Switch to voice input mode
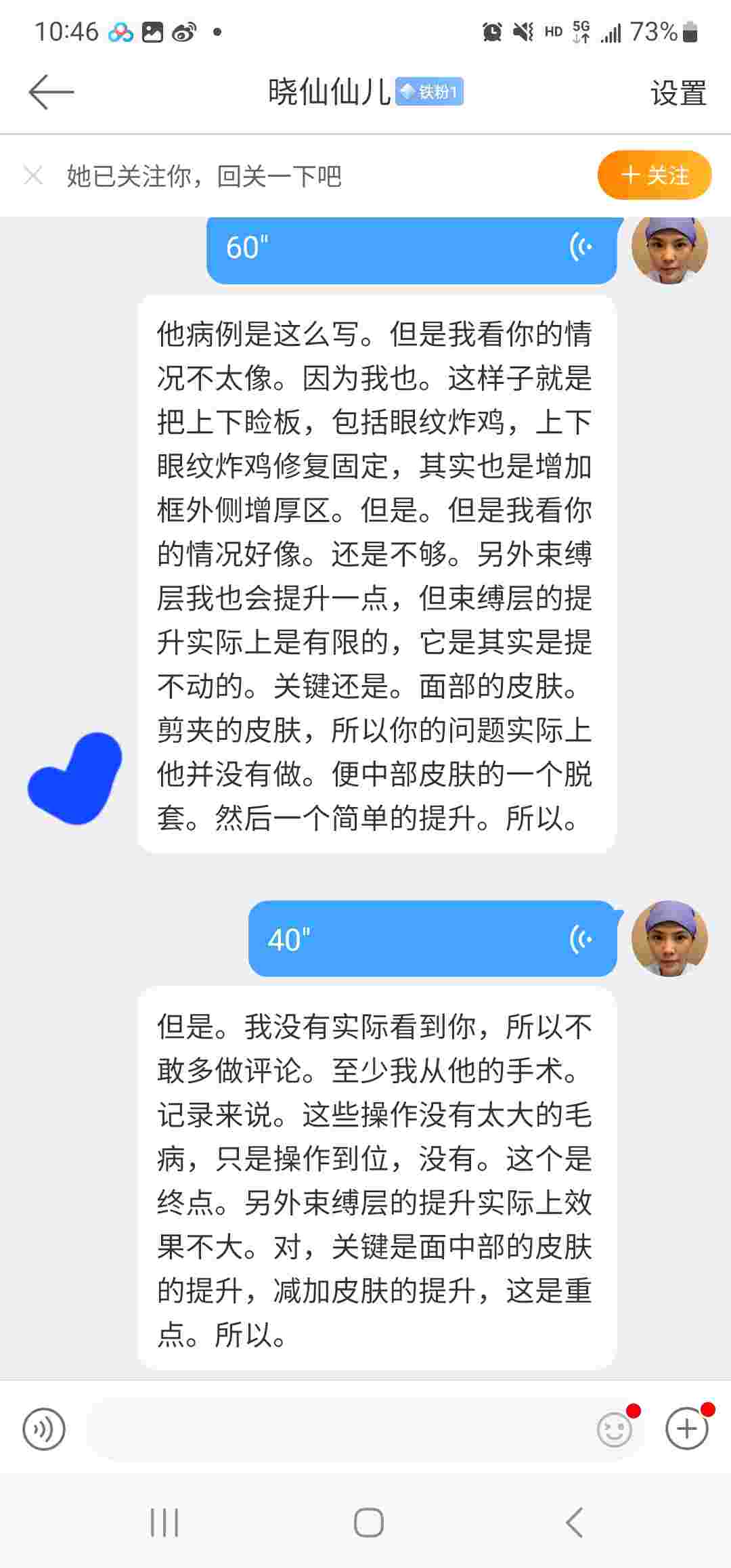 click(x=44, y=1429)
